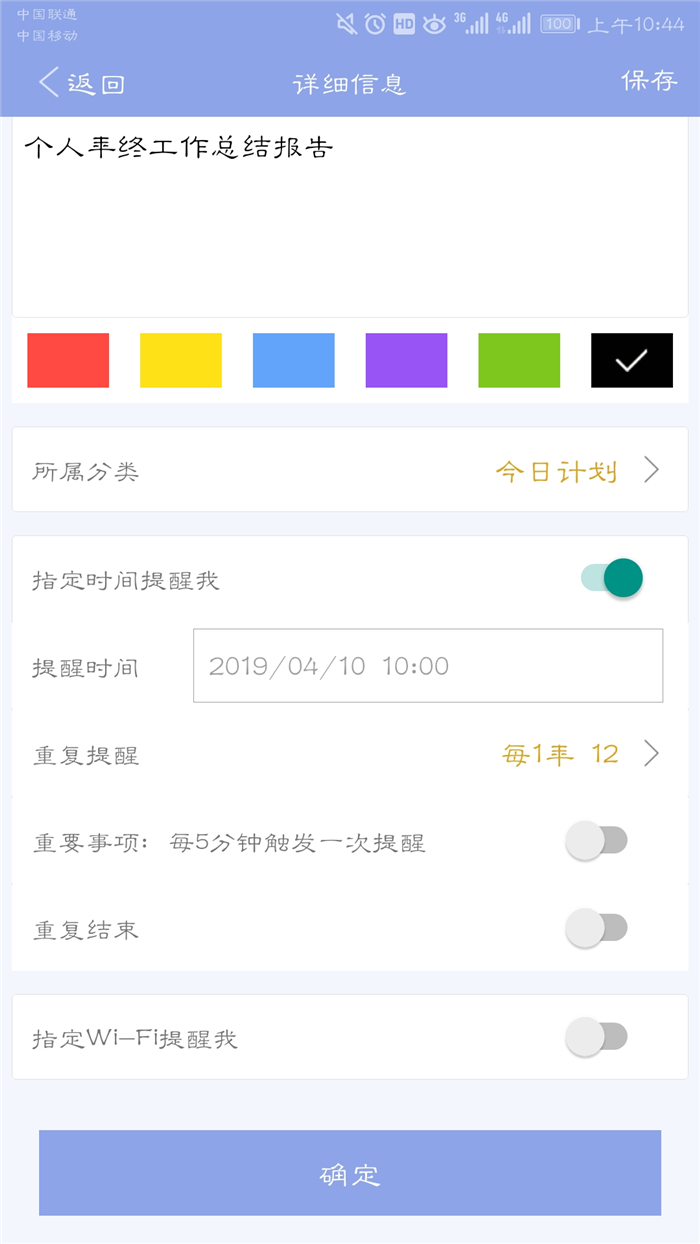Viewport: 700px width, 1244px height.
Task: Enable 重要事项 every-5-minute reminder switch
Action: click(597, 841)
